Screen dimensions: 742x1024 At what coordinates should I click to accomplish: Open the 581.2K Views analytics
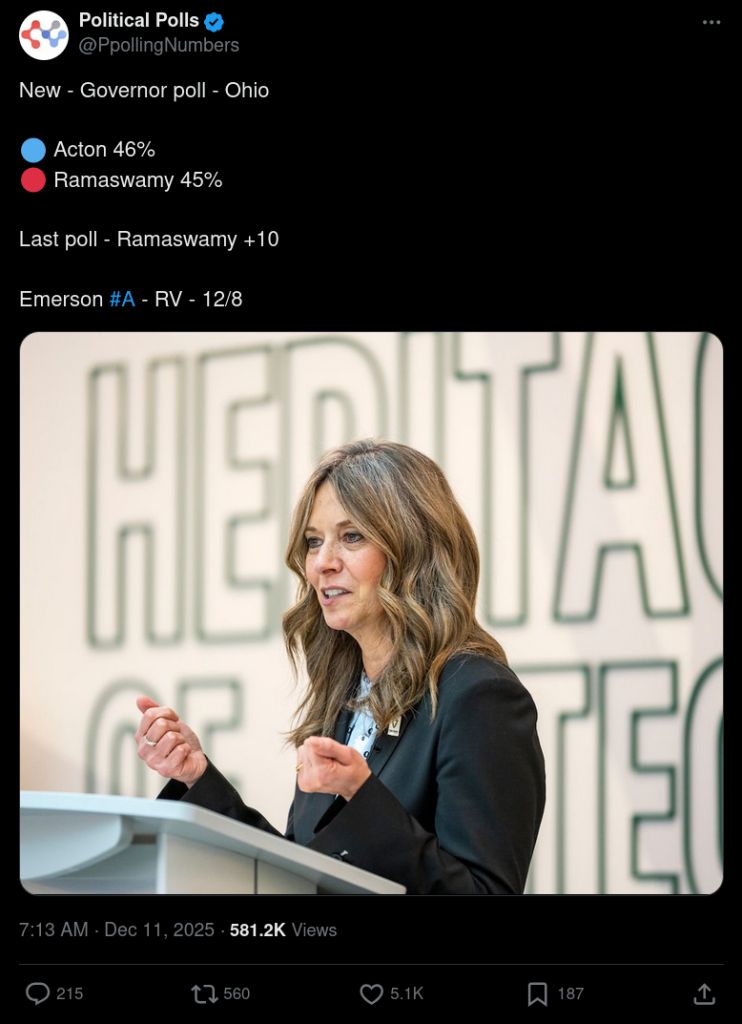[283, 929]
